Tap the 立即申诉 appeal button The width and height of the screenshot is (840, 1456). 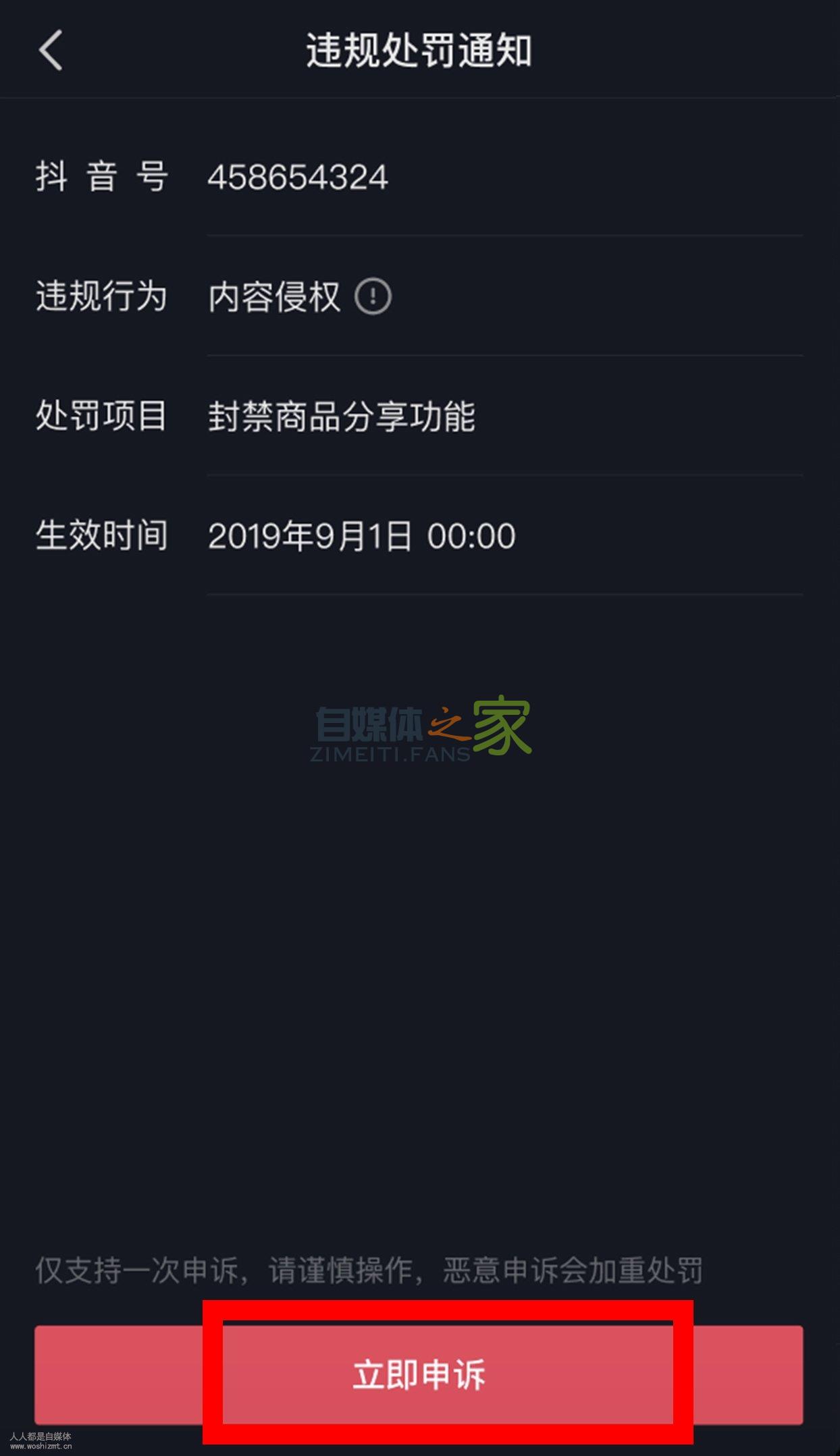(x=419, y=1374)
